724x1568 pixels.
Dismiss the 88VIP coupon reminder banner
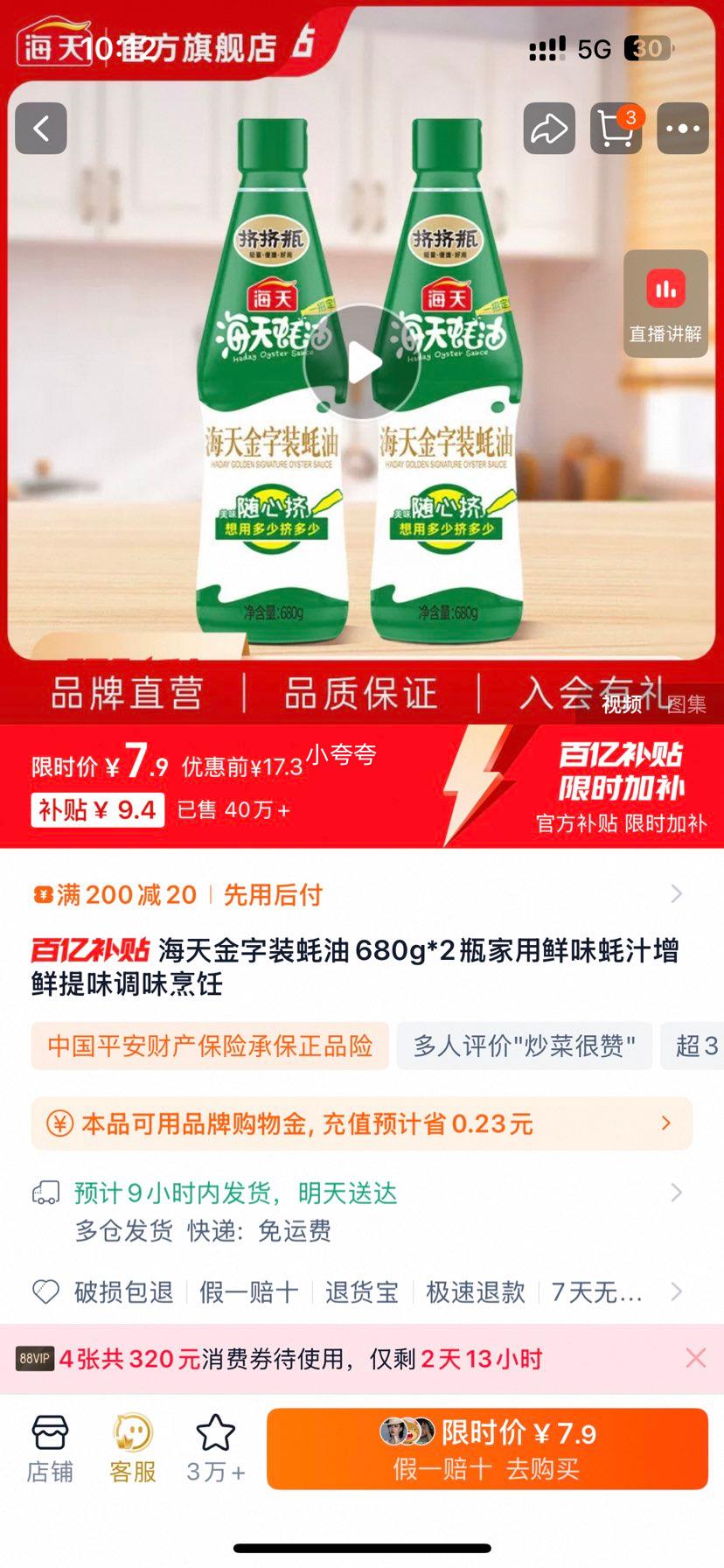tap(696, 1358)
